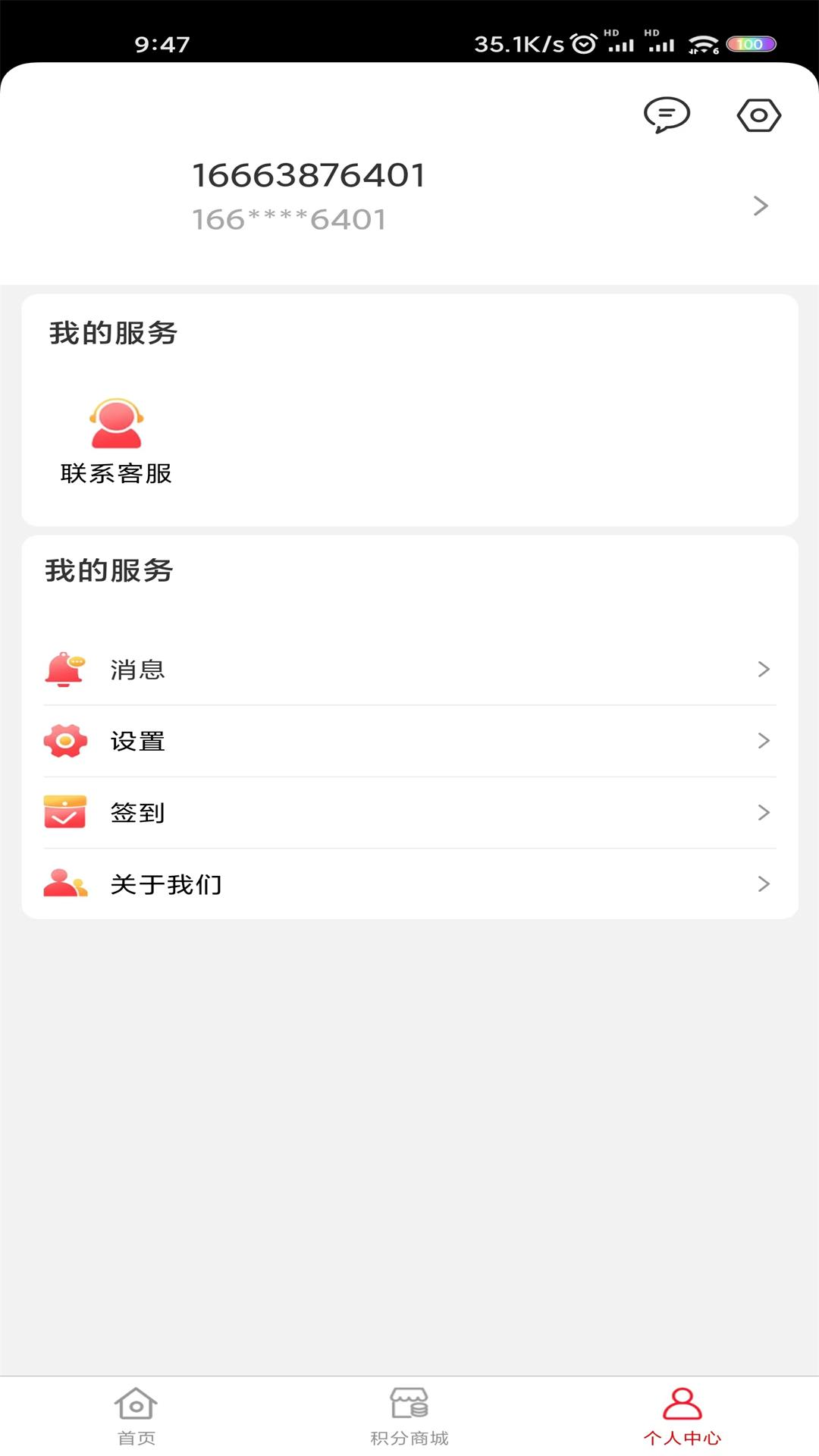Tap the username 16663876401
Screen dimensions: 819x1456
[308, 174]
